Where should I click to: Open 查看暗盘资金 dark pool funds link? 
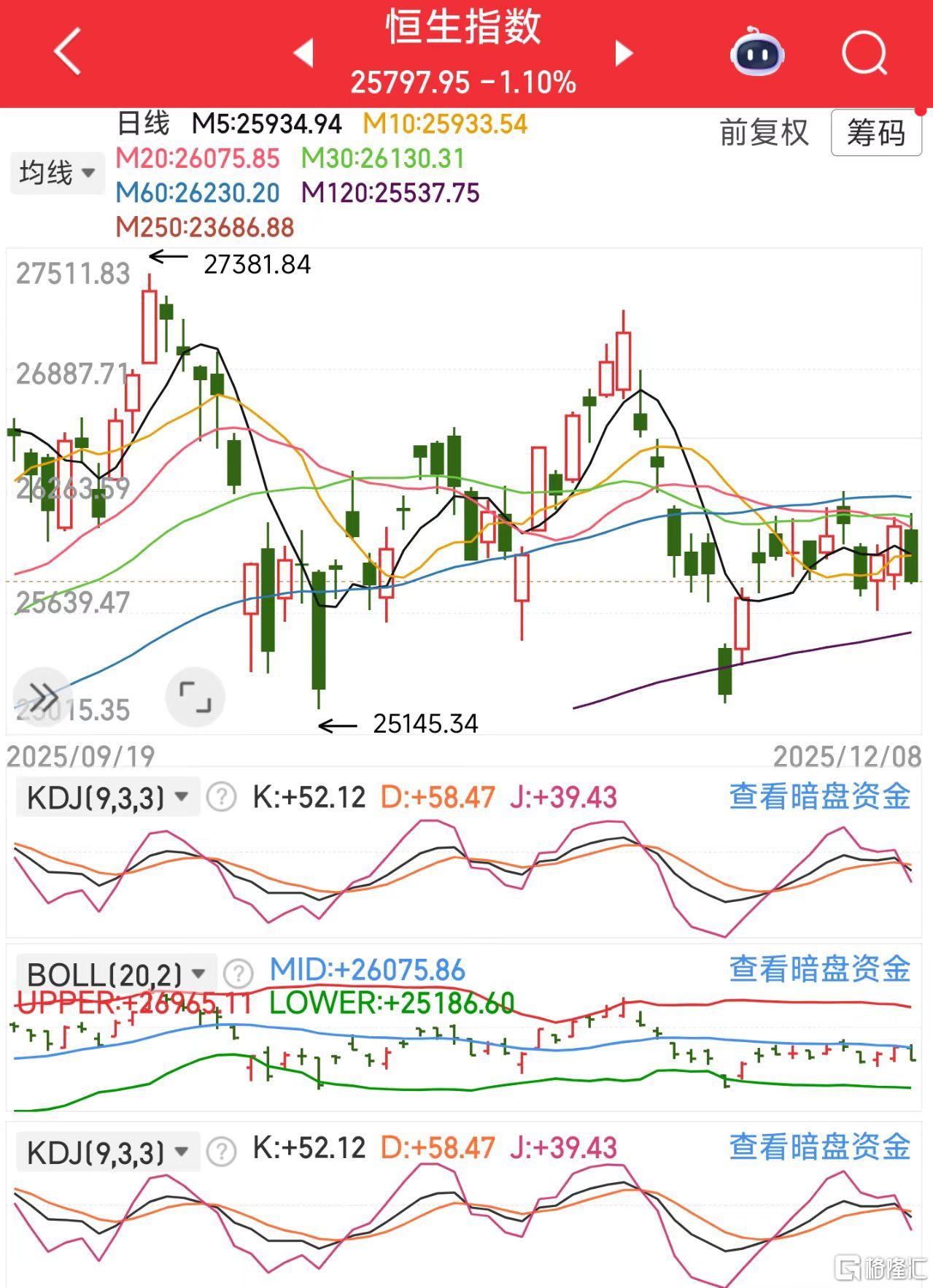click(818, 798)
